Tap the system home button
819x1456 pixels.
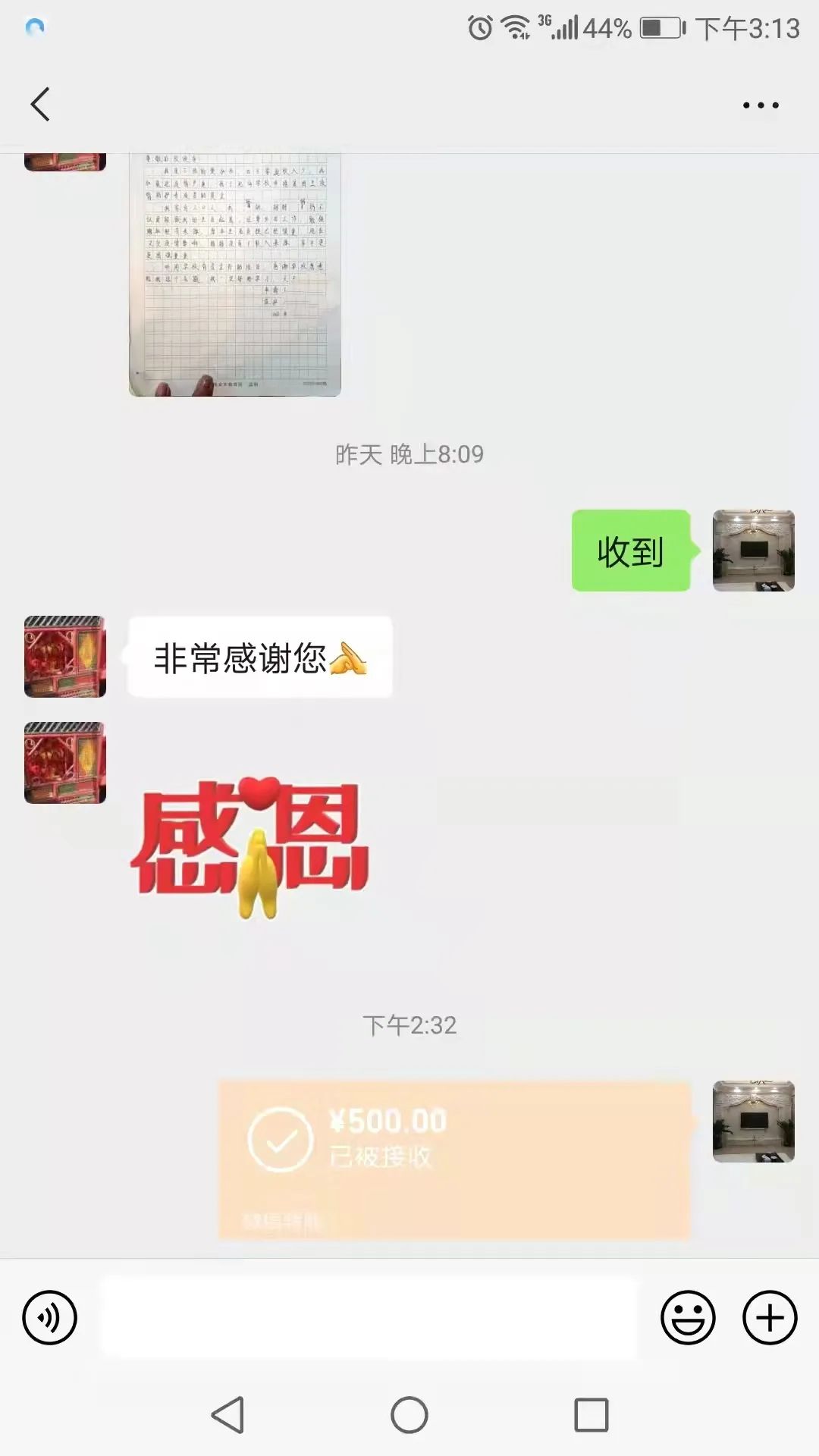(x=409, y=1415)
